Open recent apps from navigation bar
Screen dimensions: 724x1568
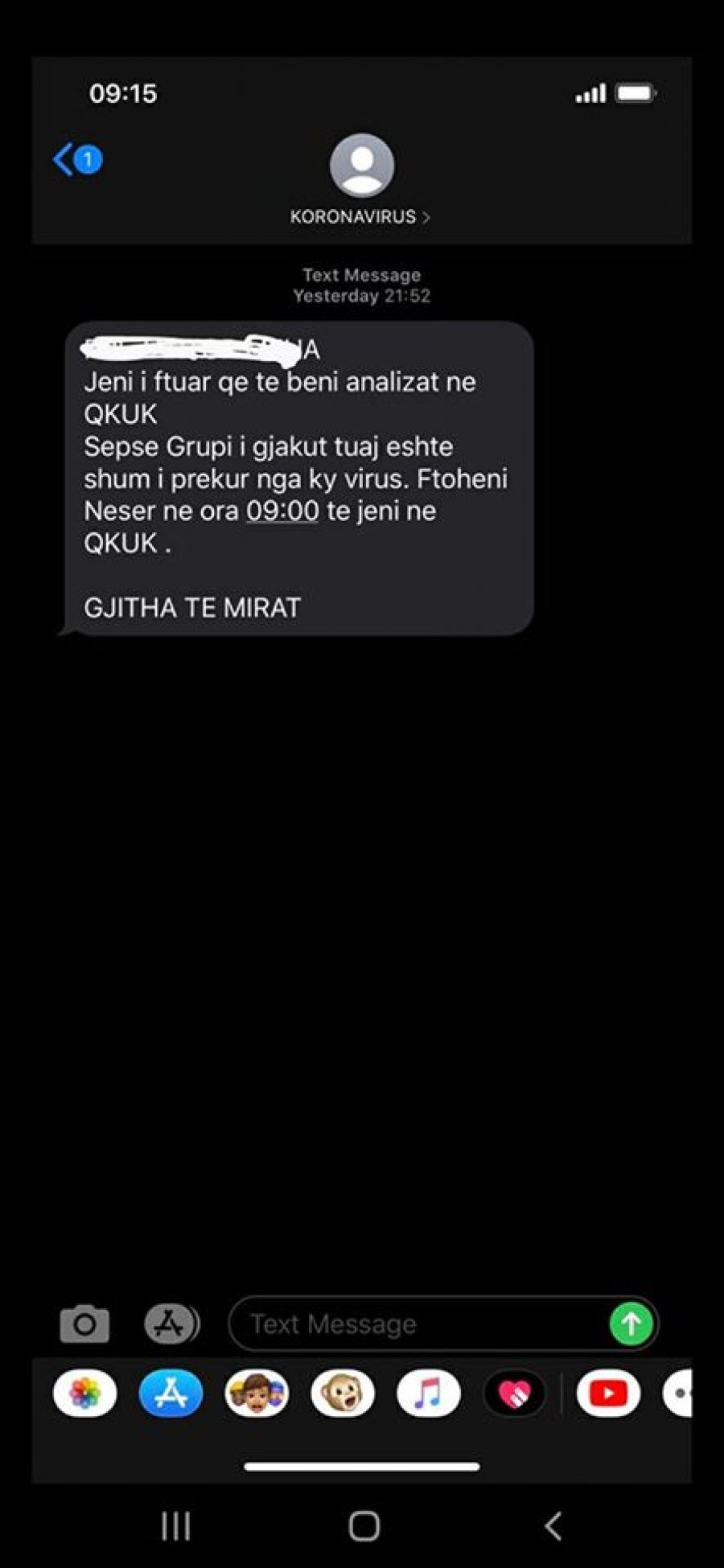175,1525
